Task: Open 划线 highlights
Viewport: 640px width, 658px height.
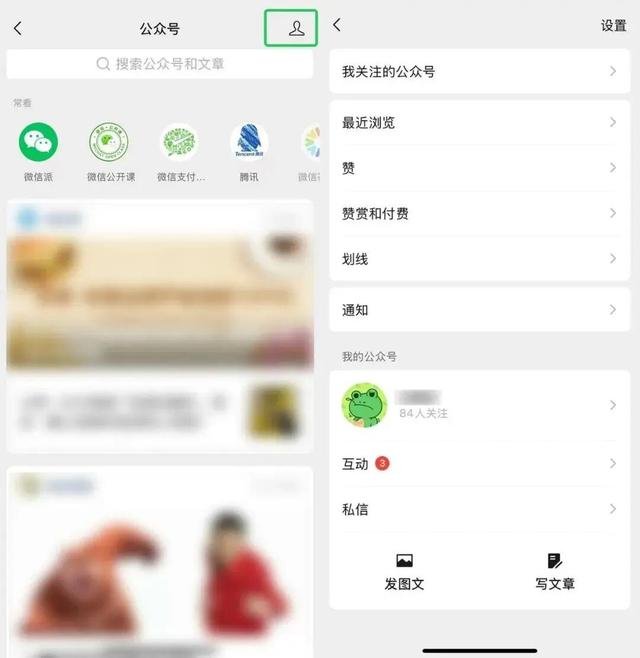Action: [x=479, y=259]
